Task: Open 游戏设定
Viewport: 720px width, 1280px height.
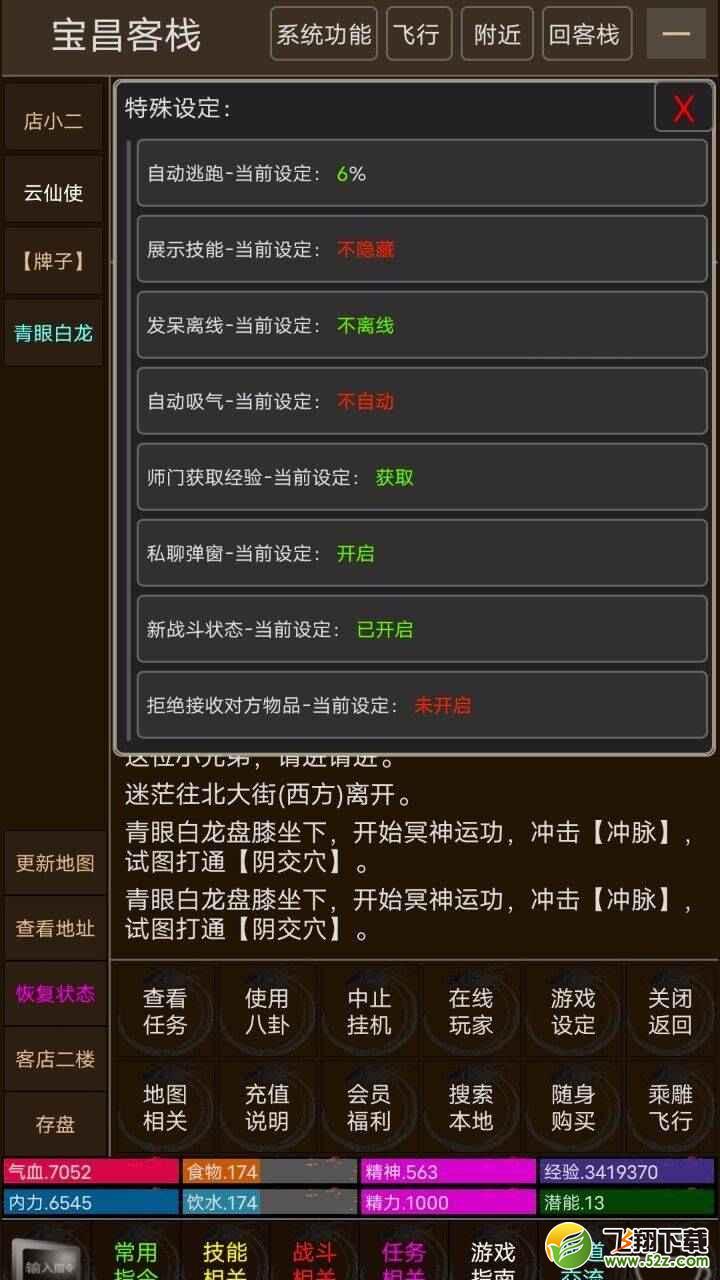Action: (572, 1011)
